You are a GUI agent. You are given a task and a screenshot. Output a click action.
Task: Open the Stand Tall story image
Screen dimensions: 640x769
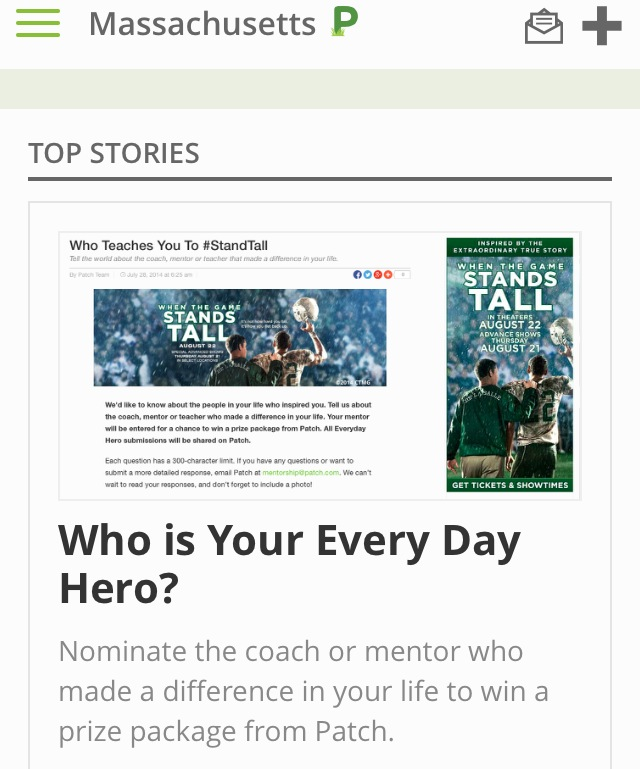tap(320, 365)
